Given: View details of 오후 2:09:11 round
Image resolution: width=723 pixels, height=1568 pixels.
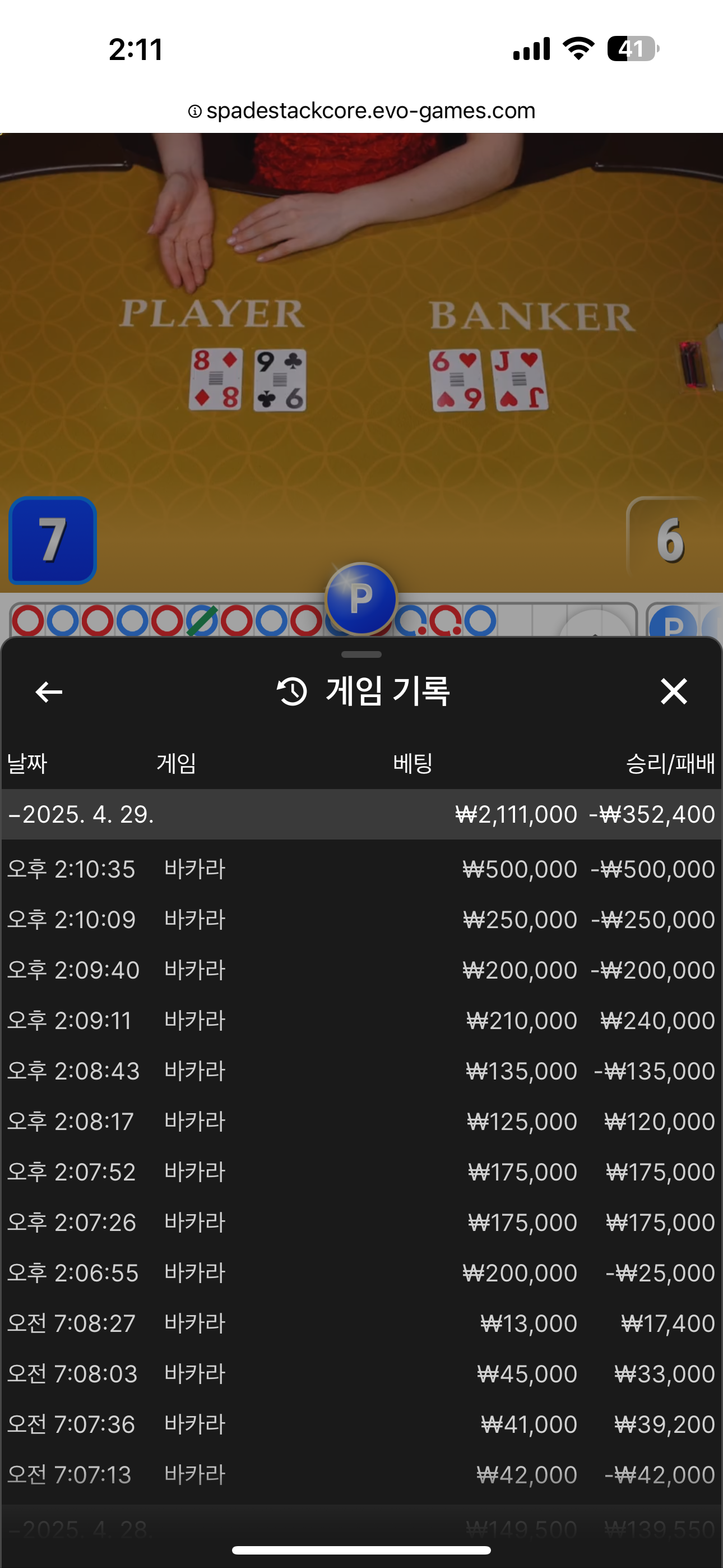Looking at the screenshot, I should (x=361, y=1021).
